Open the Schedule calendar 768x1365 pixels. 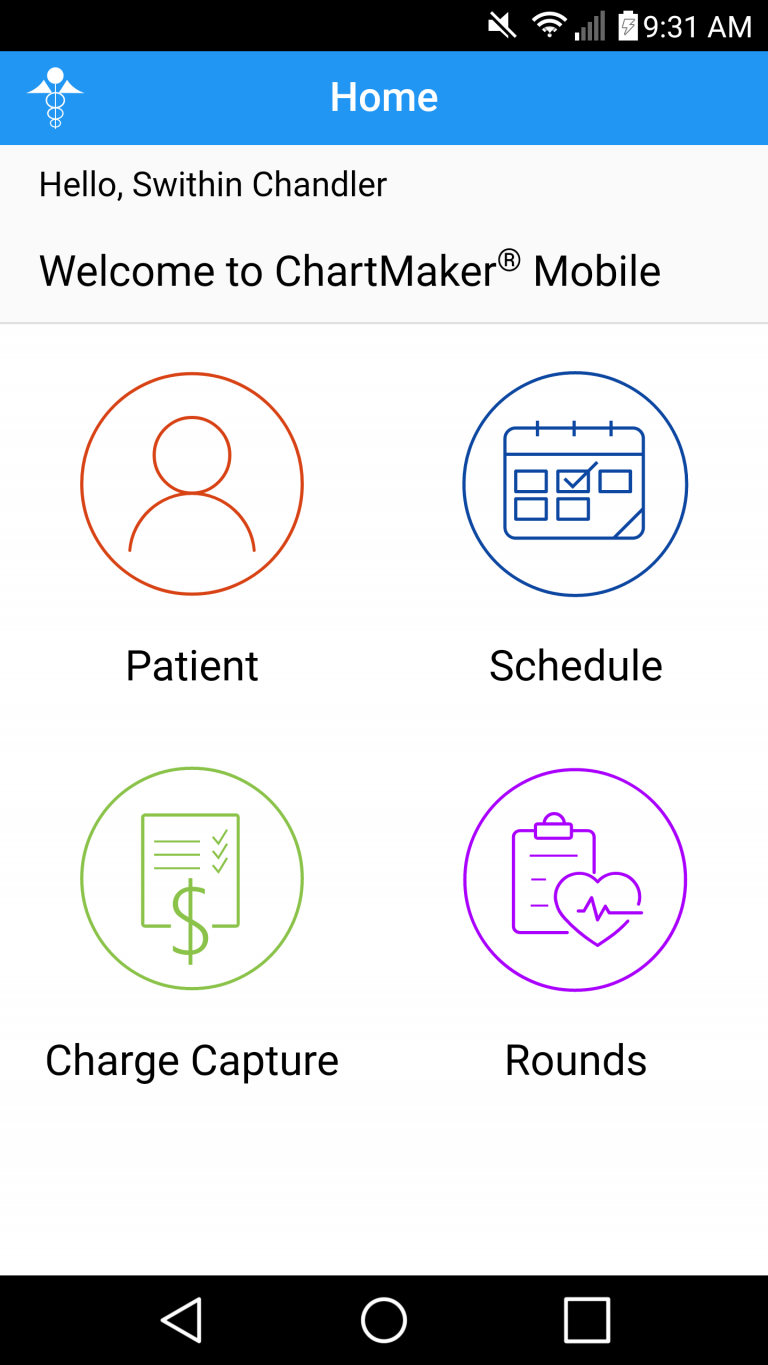click(575, 484)
